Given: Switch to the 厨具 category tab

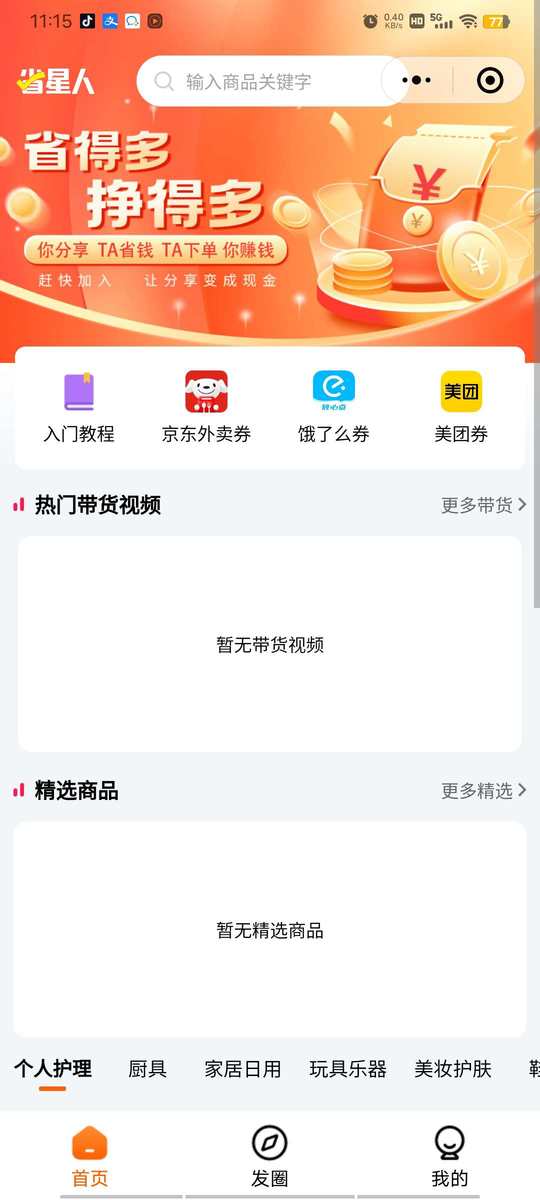Looking at the screenshot, I should pos(148,1069).
